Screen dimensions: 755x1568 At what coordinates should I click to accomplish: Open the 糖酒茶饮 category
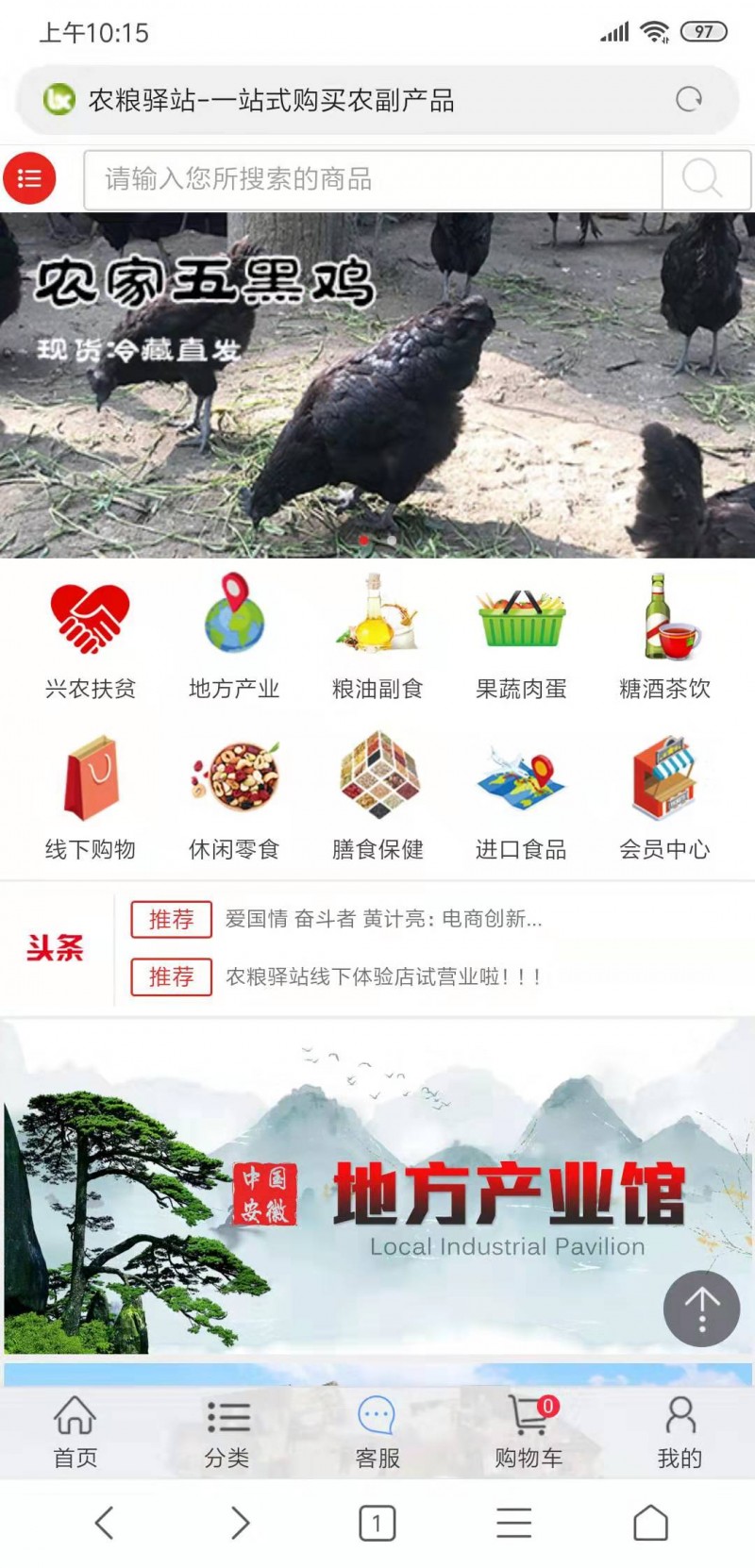(664, 639)
